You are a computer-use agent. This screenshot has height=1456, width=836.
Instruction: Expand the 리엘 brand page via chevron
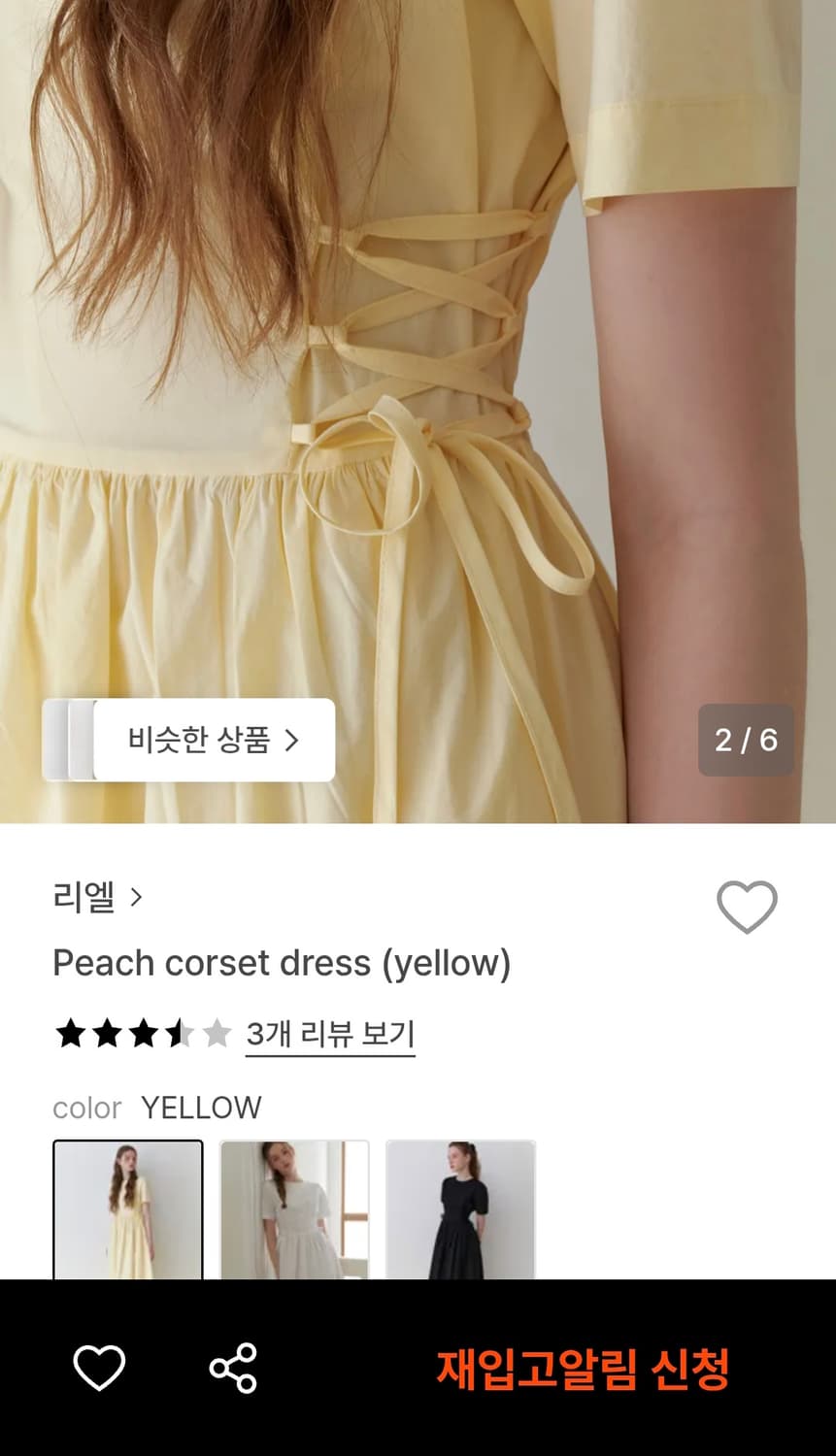click(136, 898)
